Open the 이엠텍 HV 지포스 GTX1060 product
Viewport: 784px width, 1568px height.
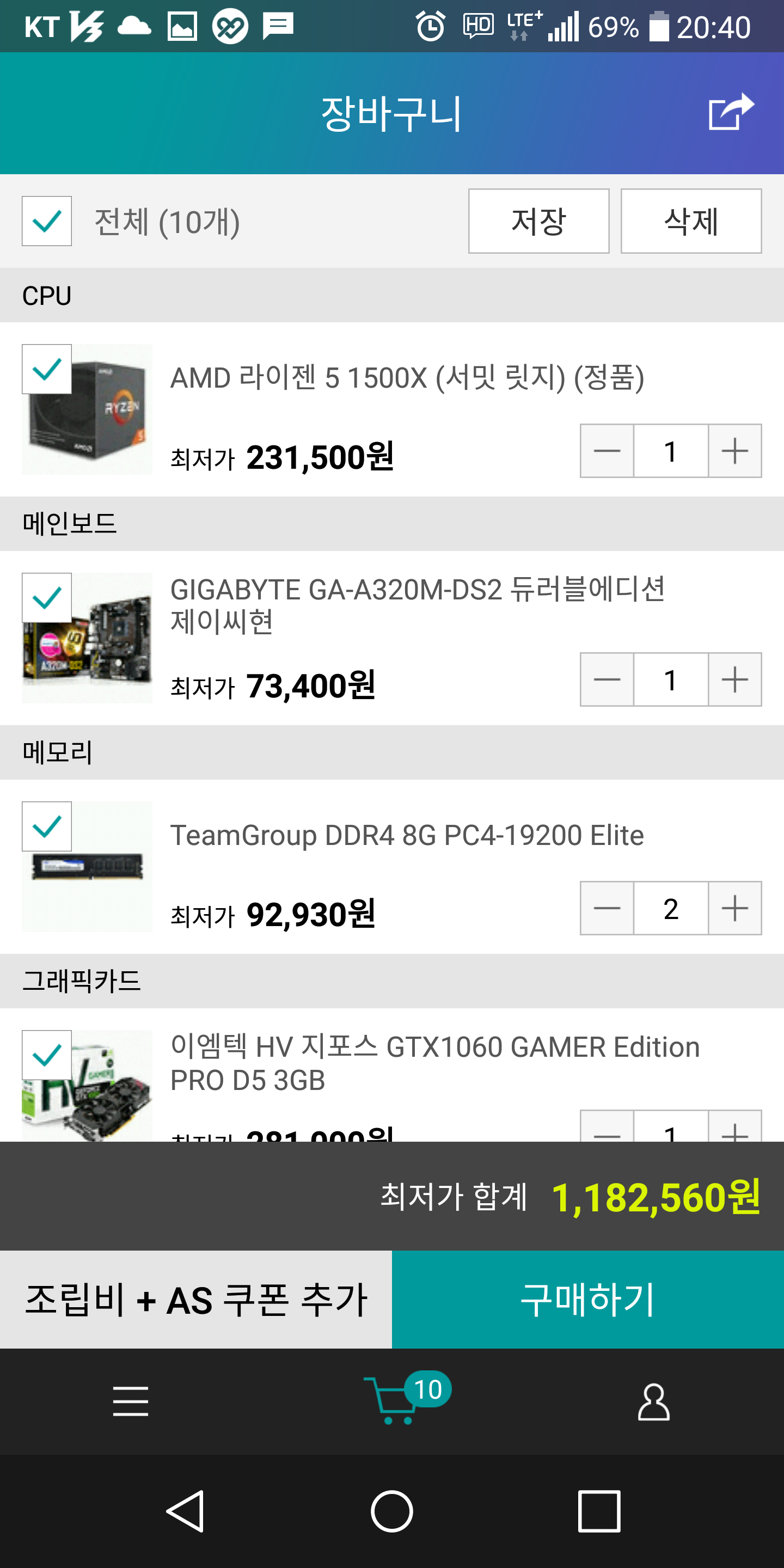click(434, 1063)
